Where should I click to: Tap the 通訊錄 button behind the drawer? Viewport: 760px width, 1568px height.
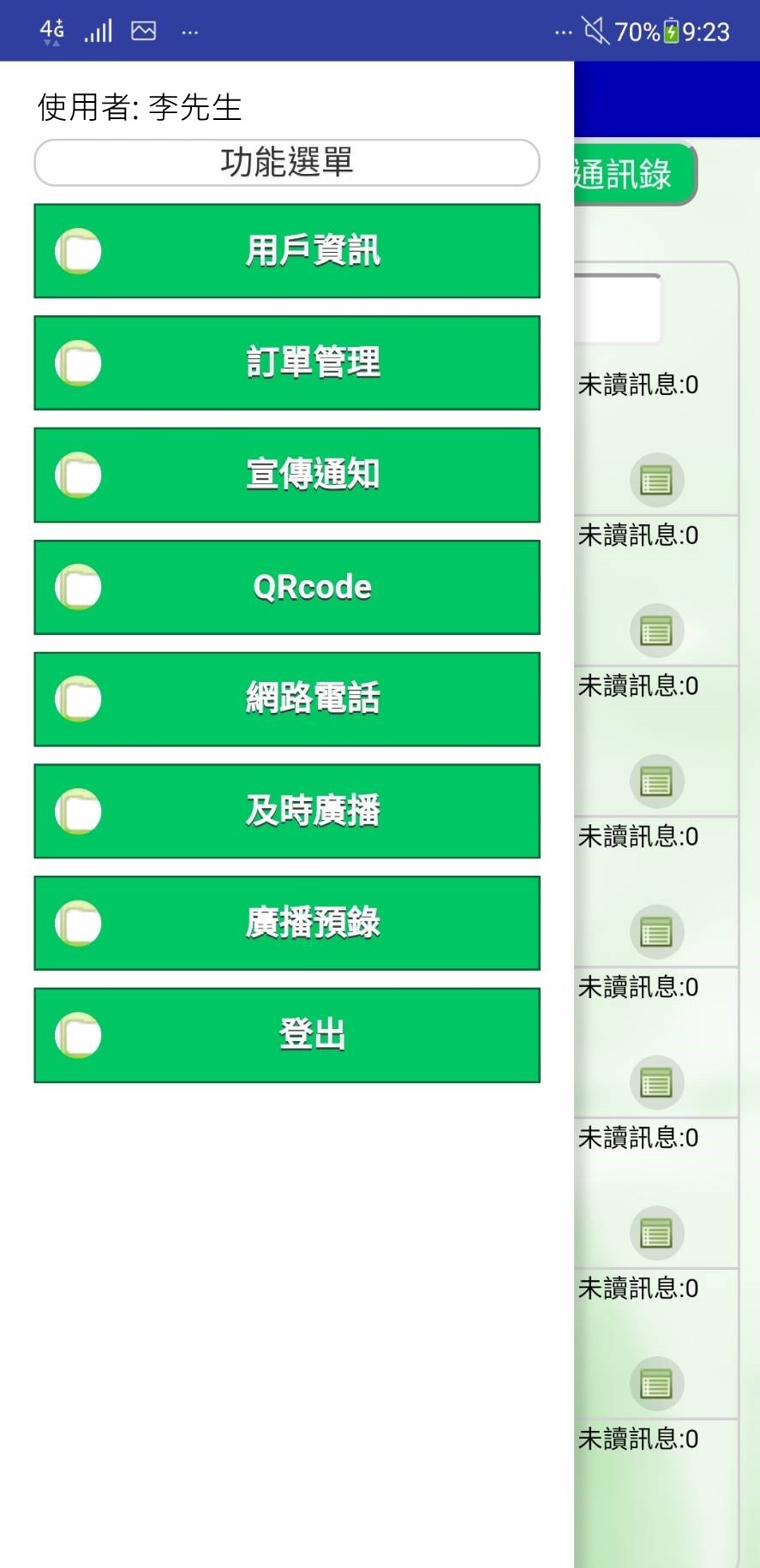point(635,174)
